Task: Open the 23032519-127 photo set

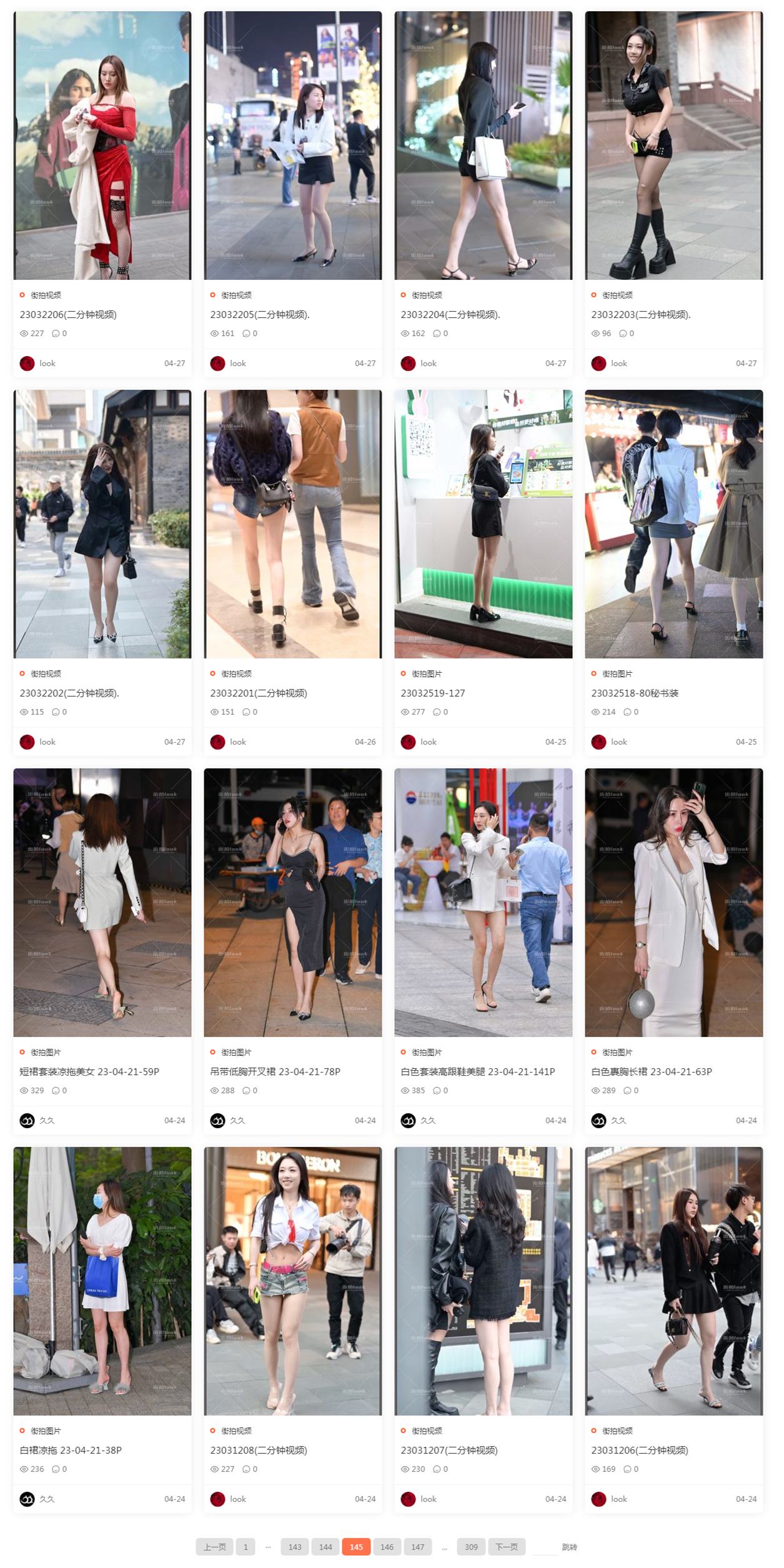Action: coord(432,693)
